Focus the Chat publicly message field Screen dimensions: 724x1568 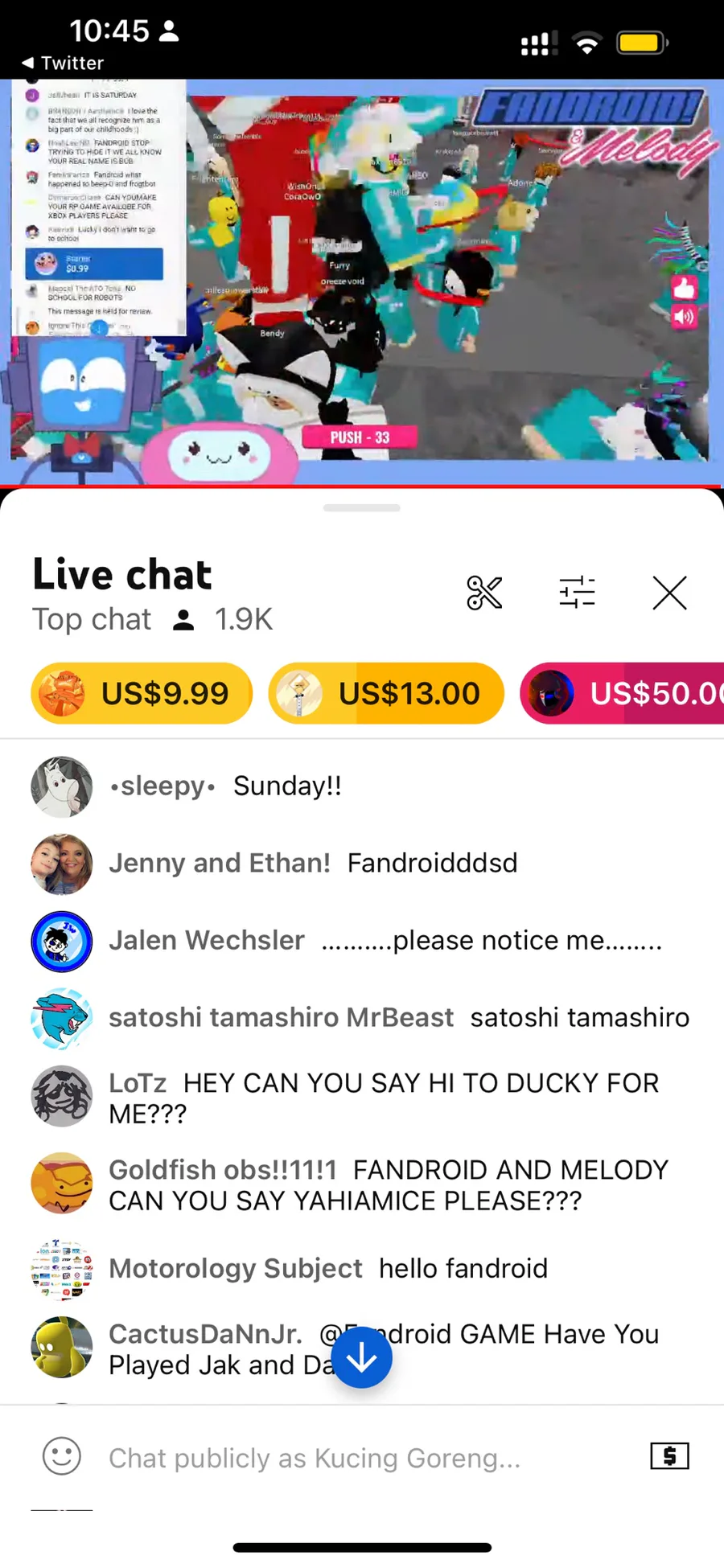(362, 1458)
